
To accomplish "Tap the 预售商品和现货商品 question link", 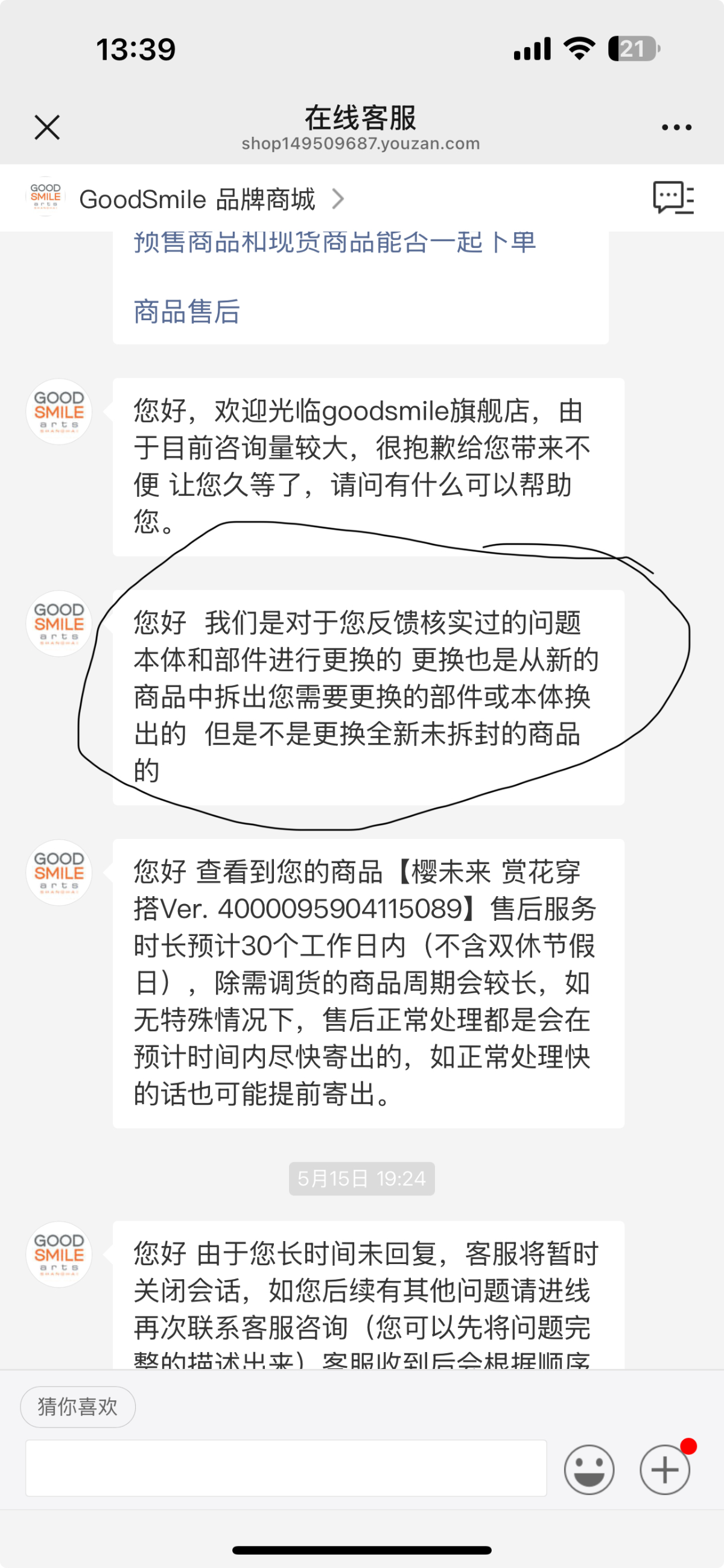I will point(334,242).
